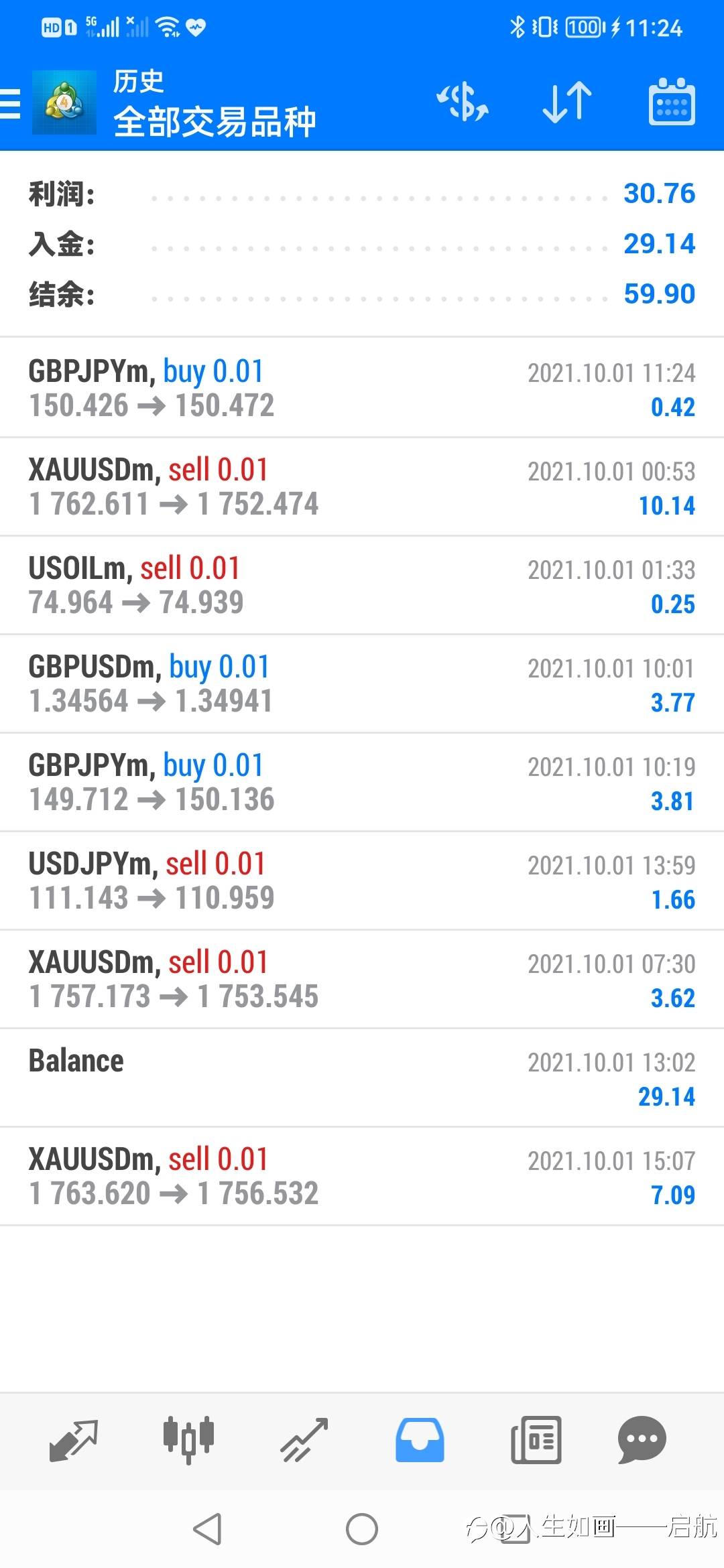Open the calendar date range picker

[x=672, y=103]
